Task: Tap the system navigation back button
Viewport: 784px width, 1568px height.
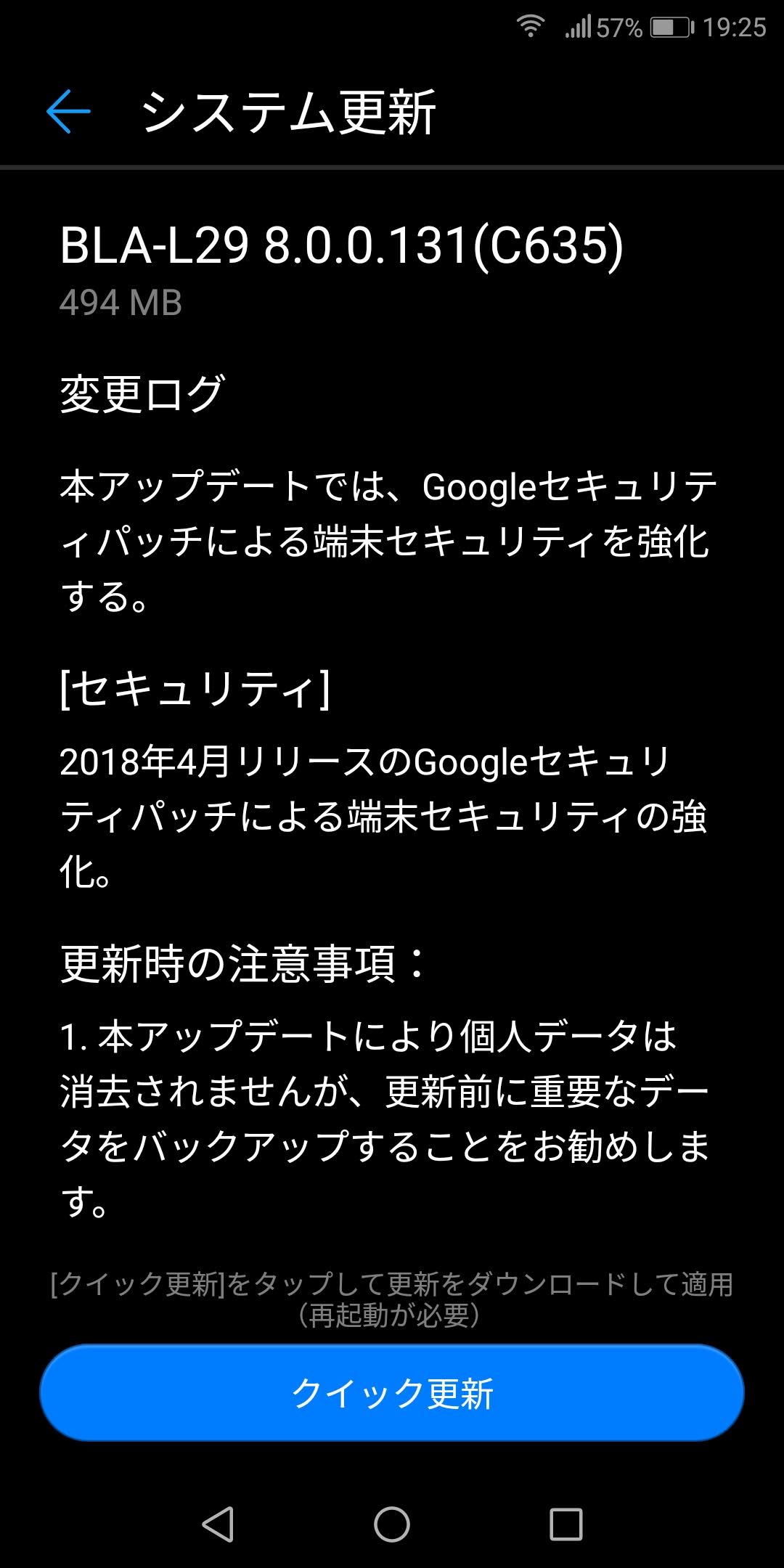Action: click(218, 1523)
